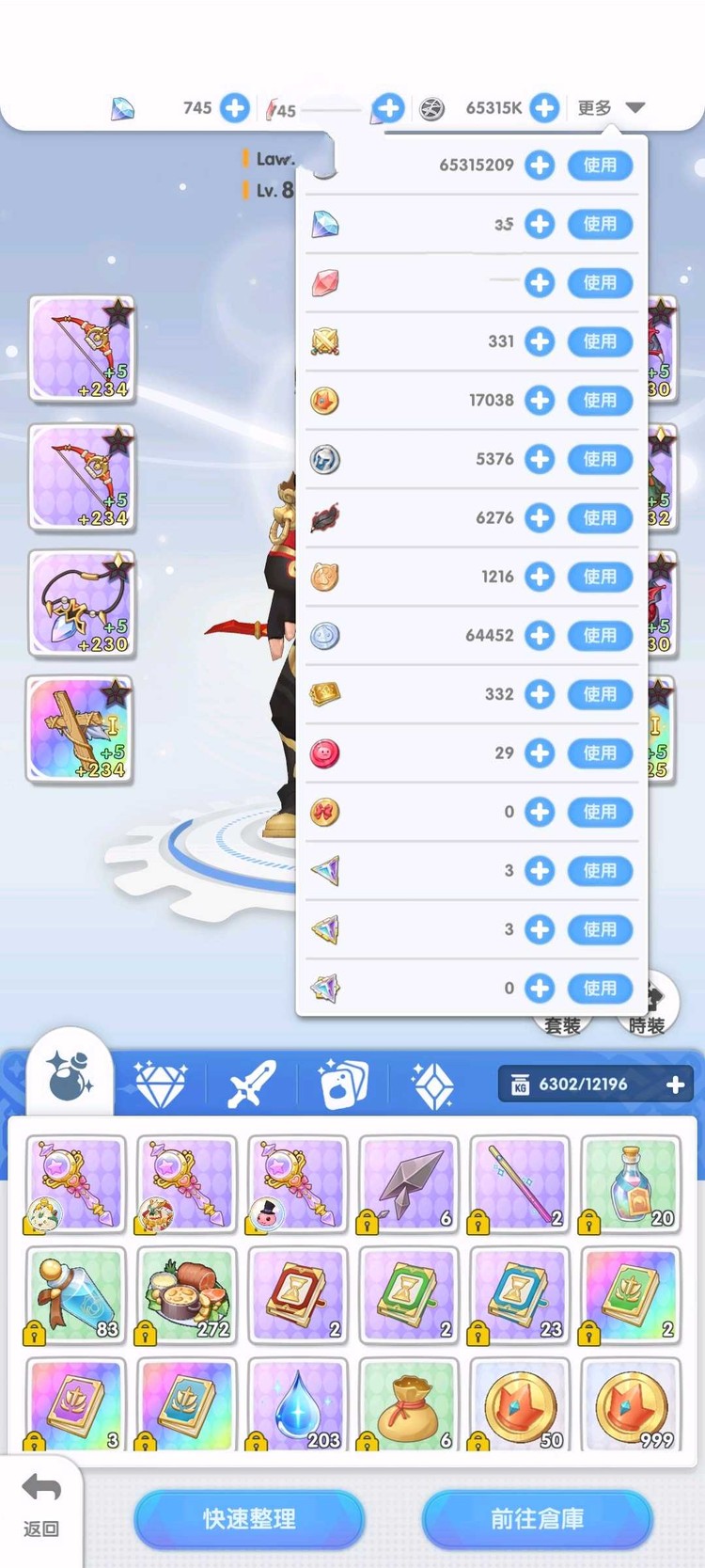Tap 使用 next to the 64452 coins
Viewport: 705px width, 1568px height.
[x=600, y=636]
